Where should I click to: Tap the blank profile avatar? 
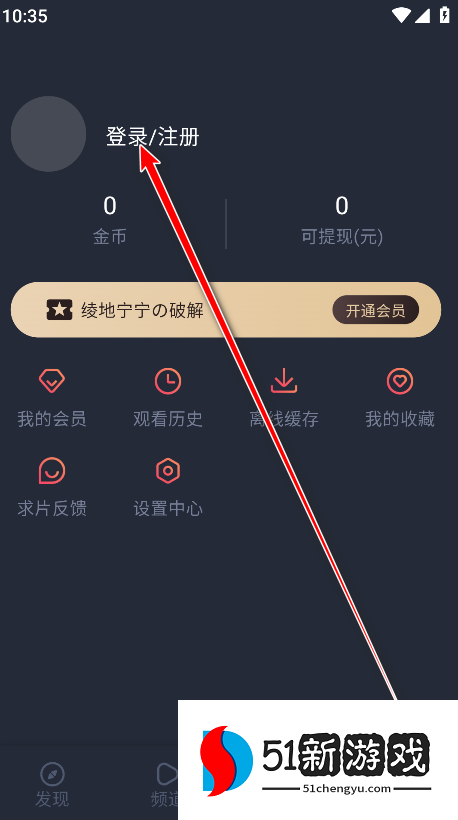(49, 134)
